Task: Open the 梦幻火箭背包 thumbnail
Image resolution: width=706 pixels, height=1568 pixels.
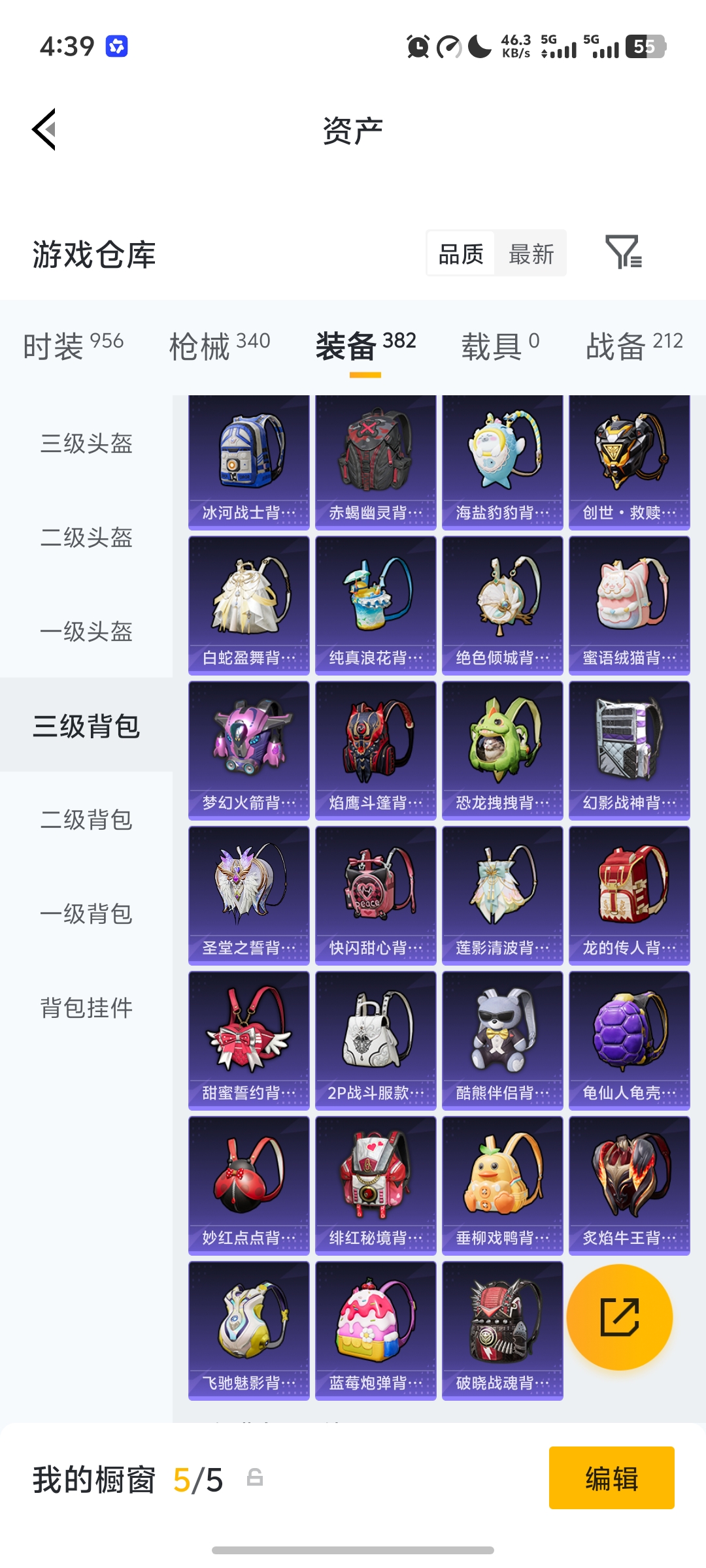Action: [248, 748]
